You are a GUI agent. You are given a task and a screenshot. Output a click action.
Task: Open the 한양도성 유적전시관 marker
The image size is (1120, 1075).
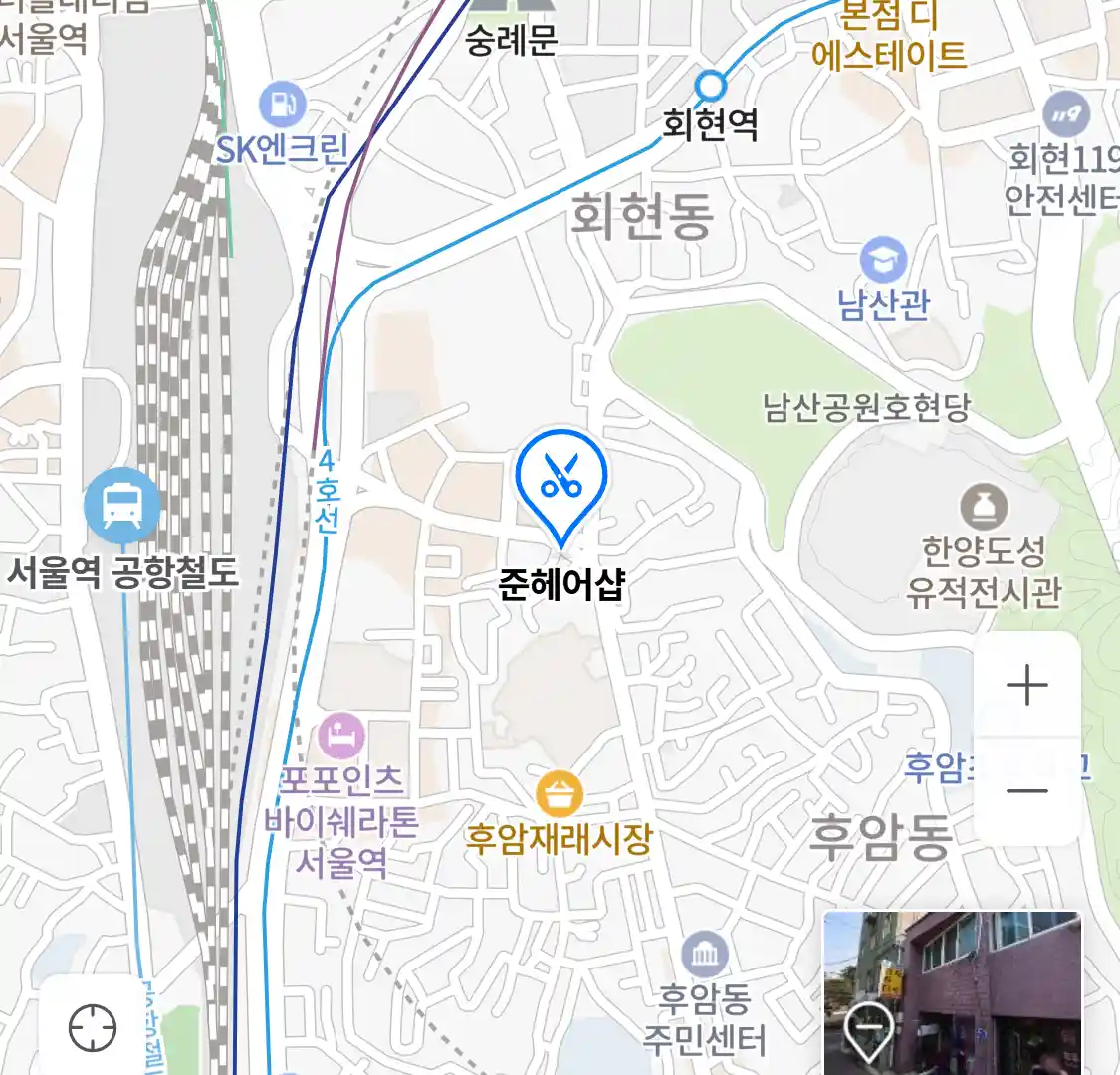[984, 508]
